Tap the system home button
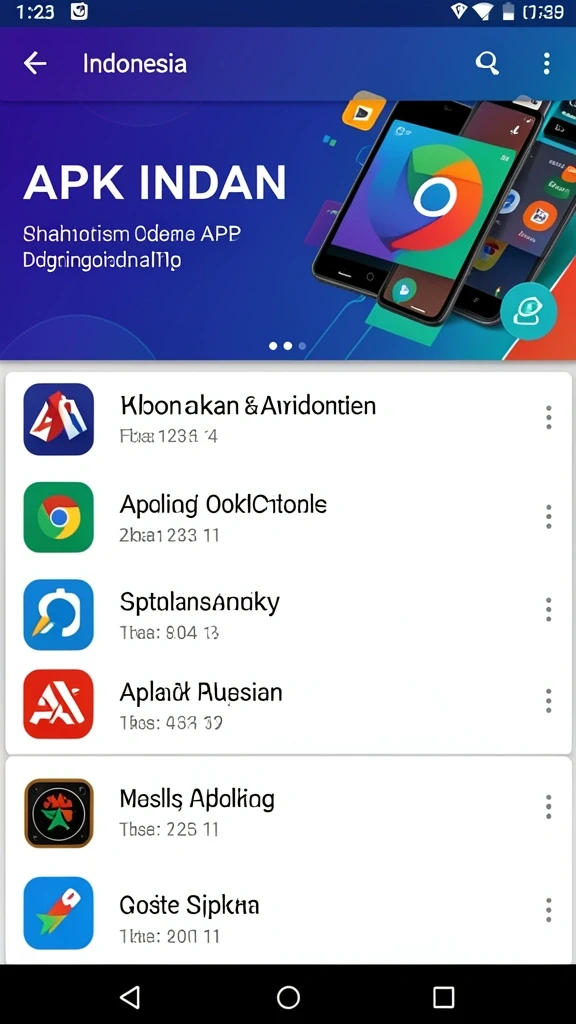 coord(288,997)
